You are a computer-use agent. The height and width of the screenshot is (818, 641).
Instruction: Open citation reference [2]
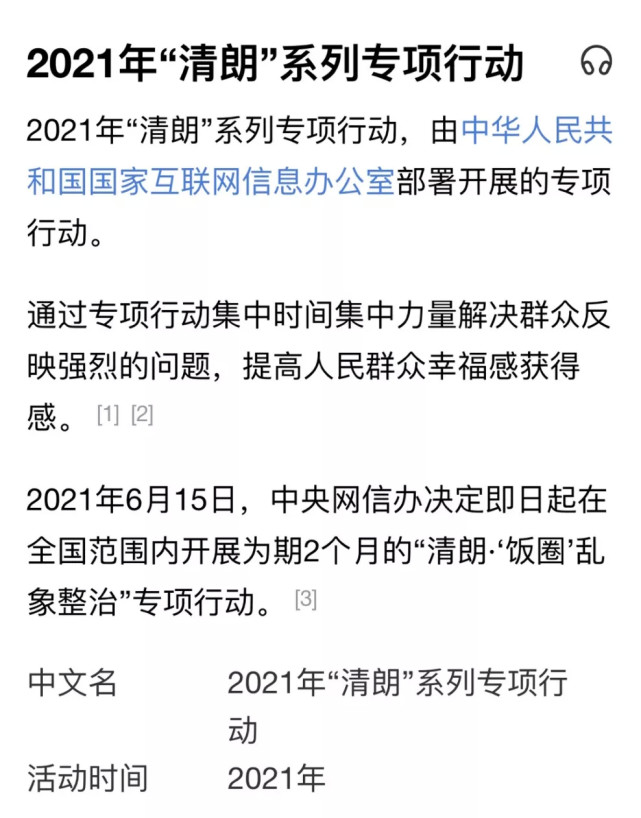(142, 415)
